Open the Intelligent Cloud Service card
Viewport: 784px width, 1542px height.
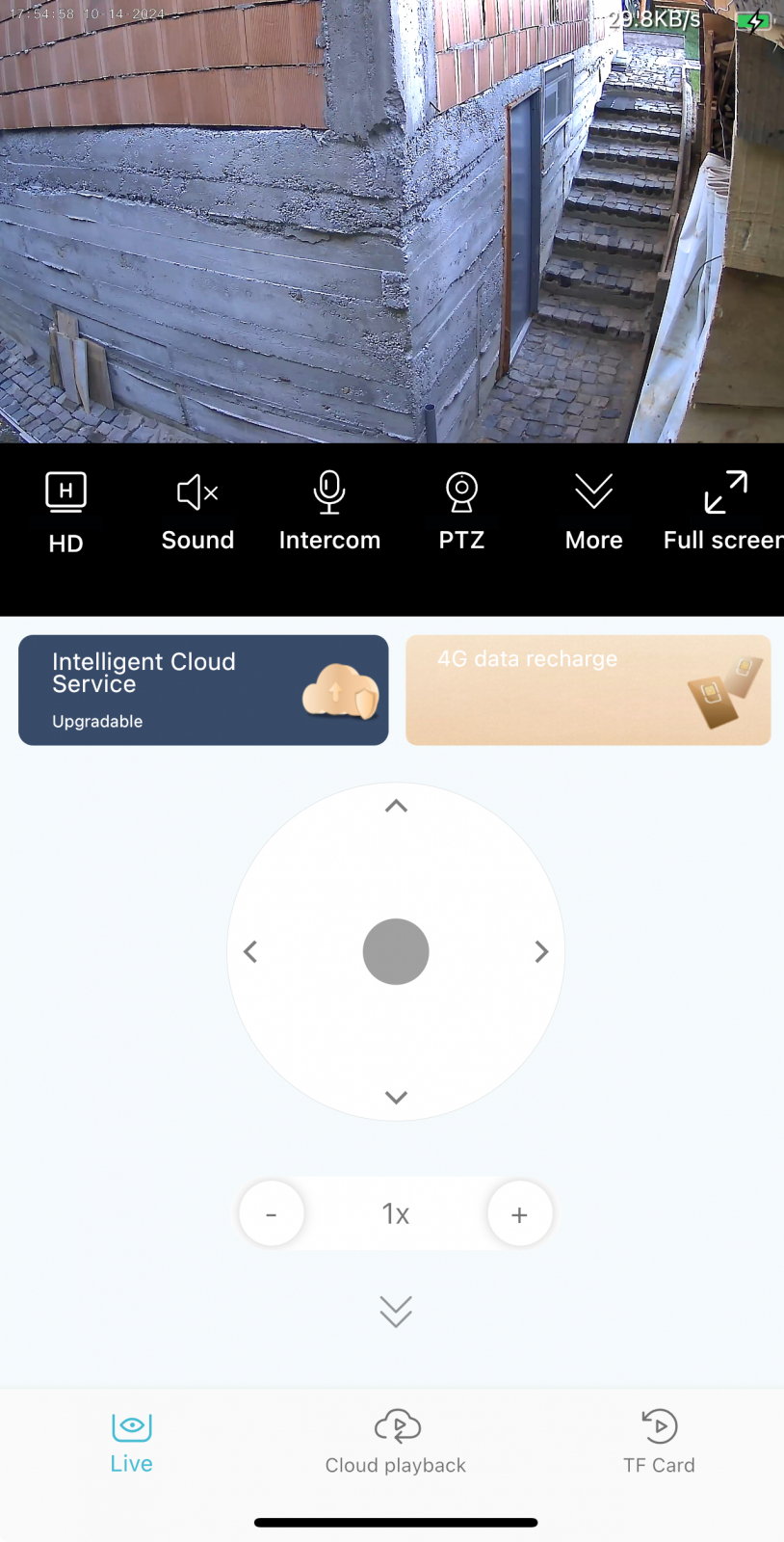click(x=203, y=690)
